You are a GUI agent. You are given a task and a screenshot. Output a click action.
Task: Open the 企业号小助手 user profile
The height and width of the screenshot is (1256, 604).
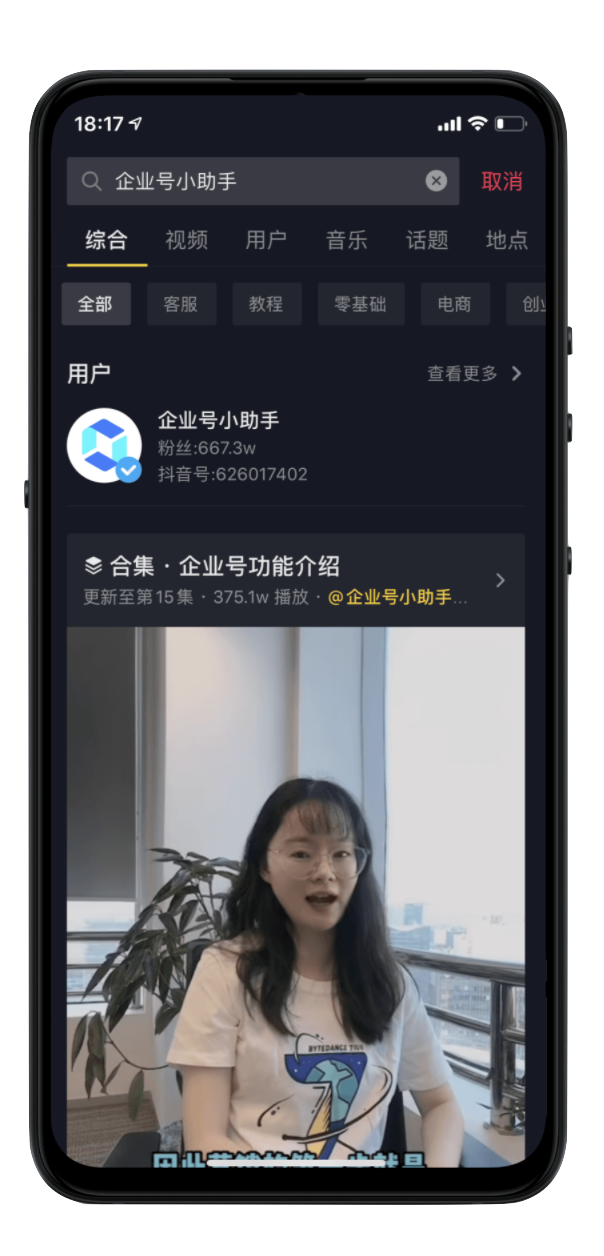pos(218,446)
